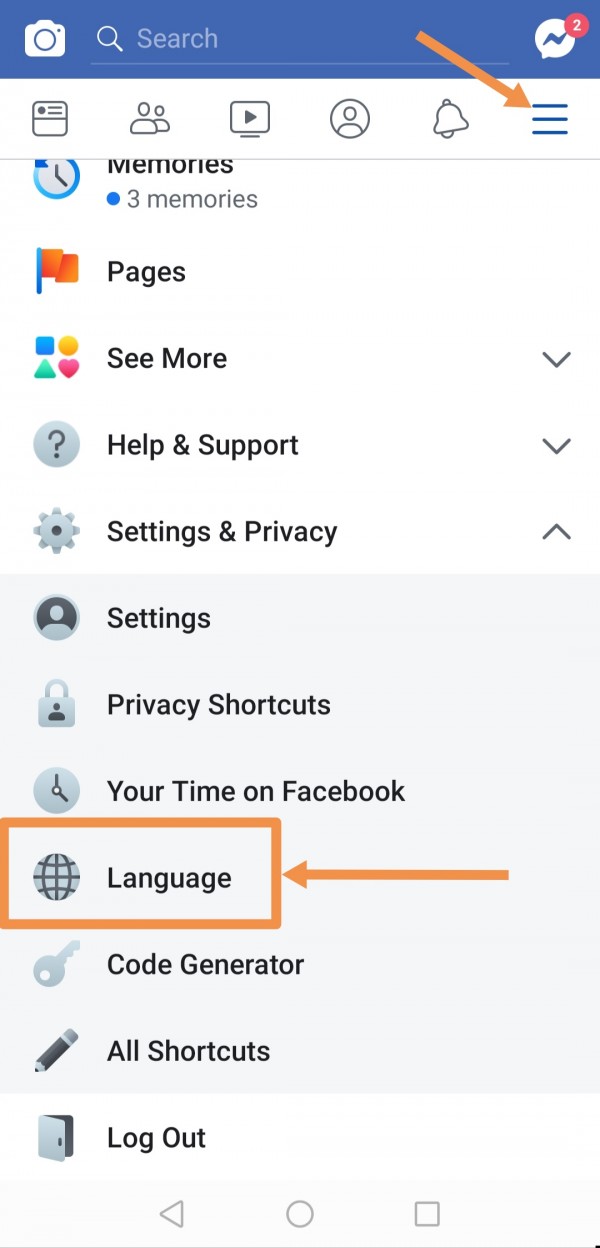
Task: Open Settings
Action: (x=158, y=618)
